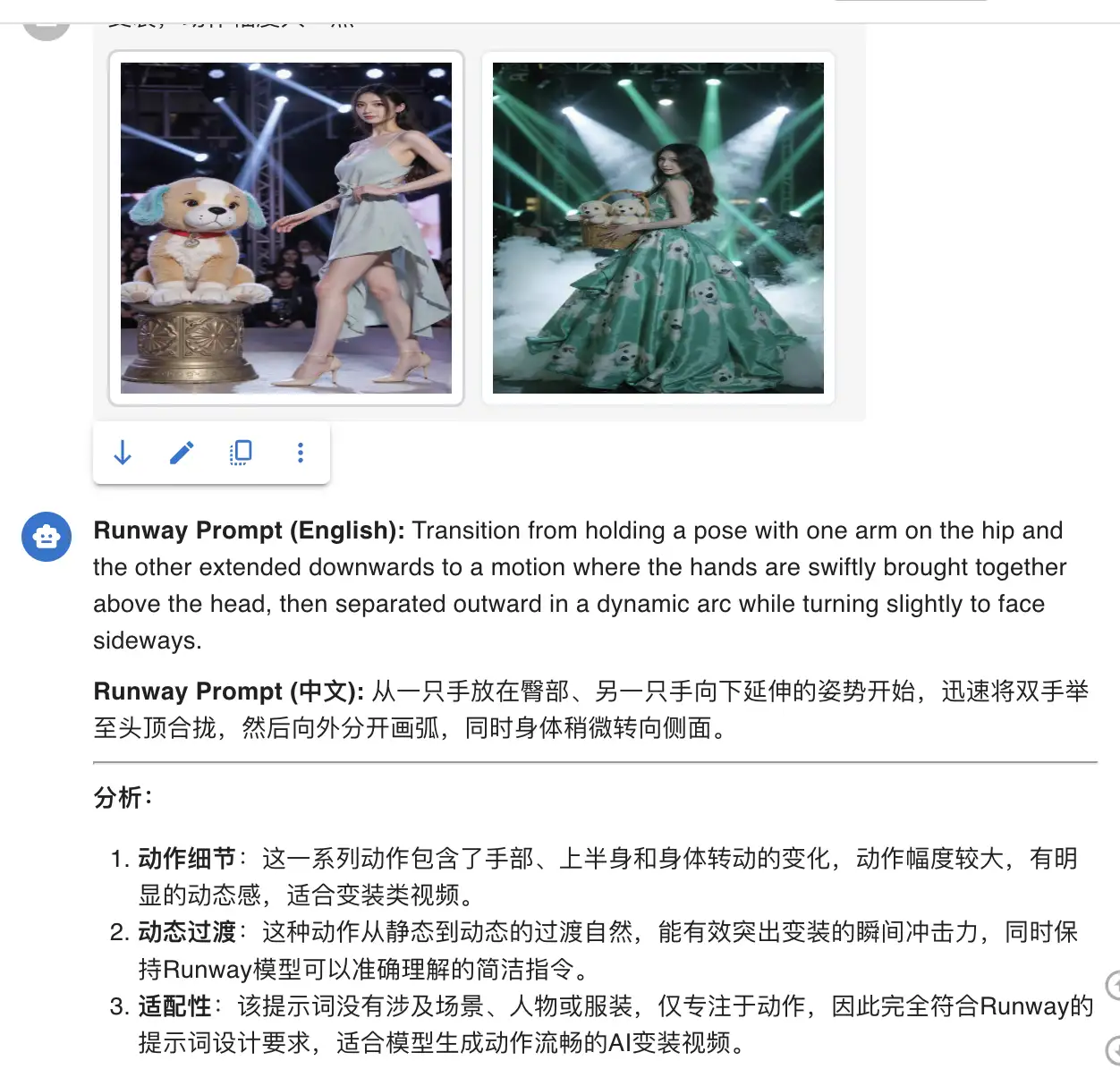This screenshot has width=1120, height=1086.
Task: Copy the message with the copy icon
Action: (241, 453)
